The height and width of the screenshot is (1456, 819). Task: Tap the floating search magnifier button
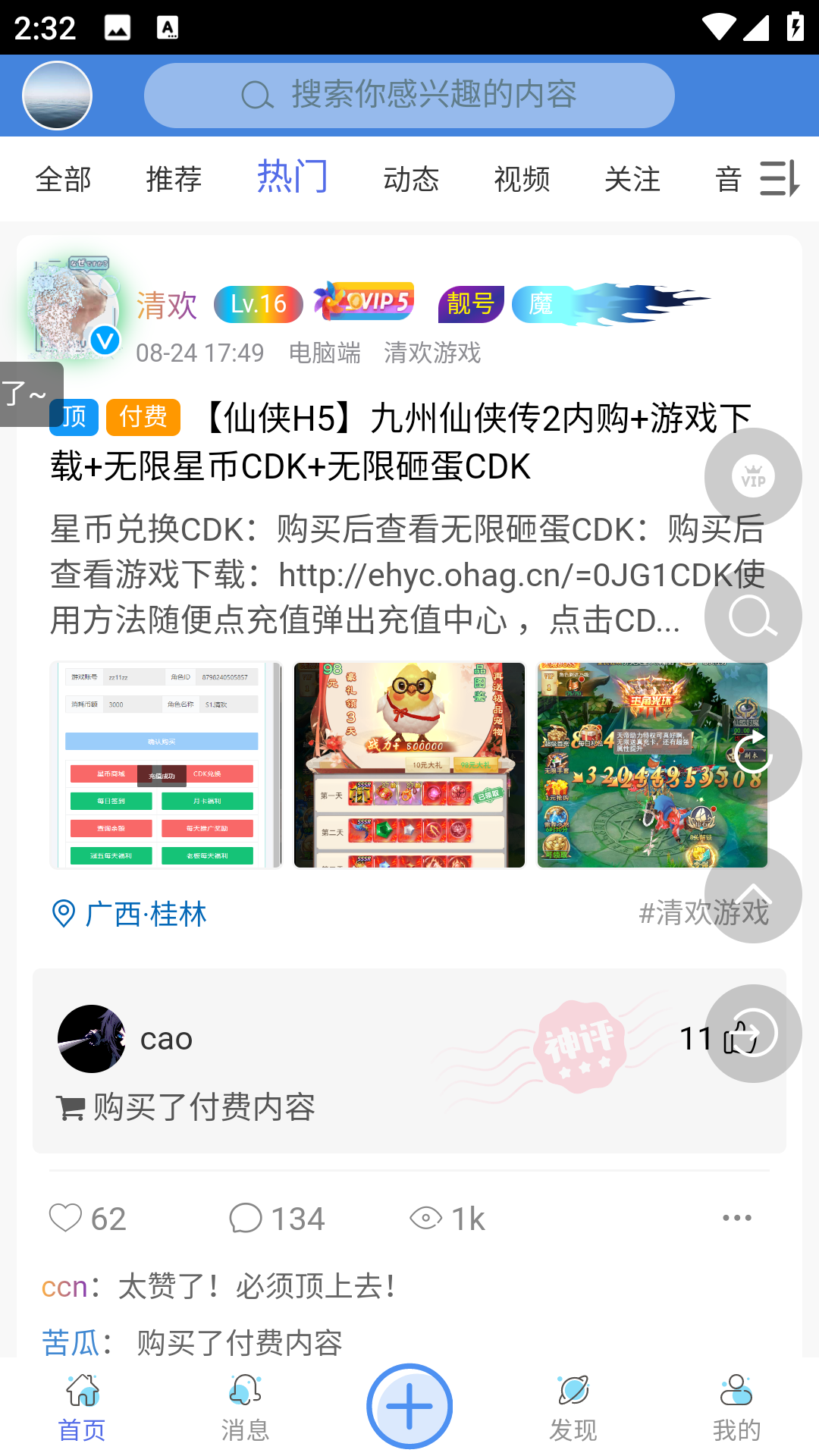coord(753,617)
